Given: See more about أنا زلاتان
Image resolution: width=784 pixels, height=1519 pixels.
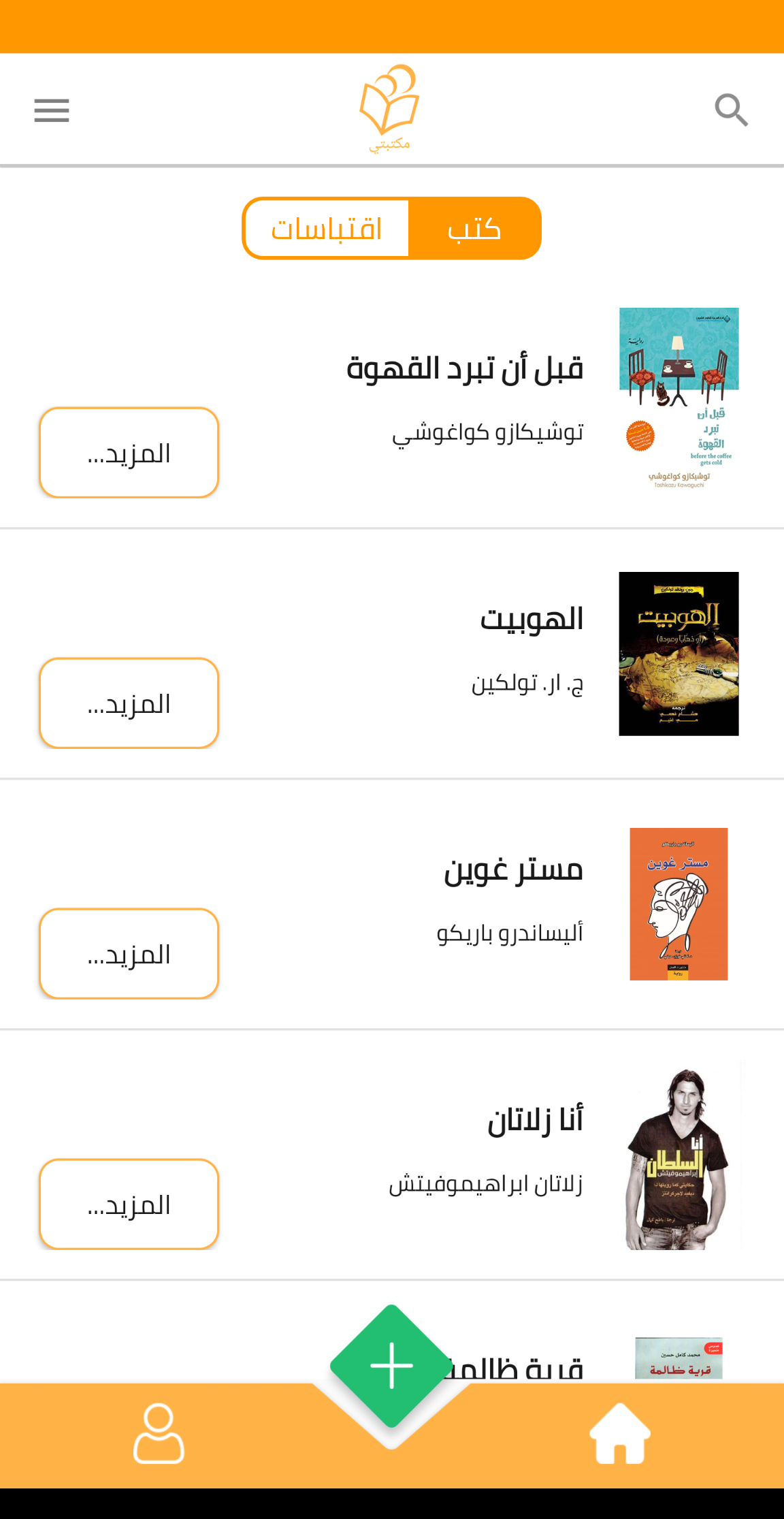Looking at the screenshot, I should 129,1204.
